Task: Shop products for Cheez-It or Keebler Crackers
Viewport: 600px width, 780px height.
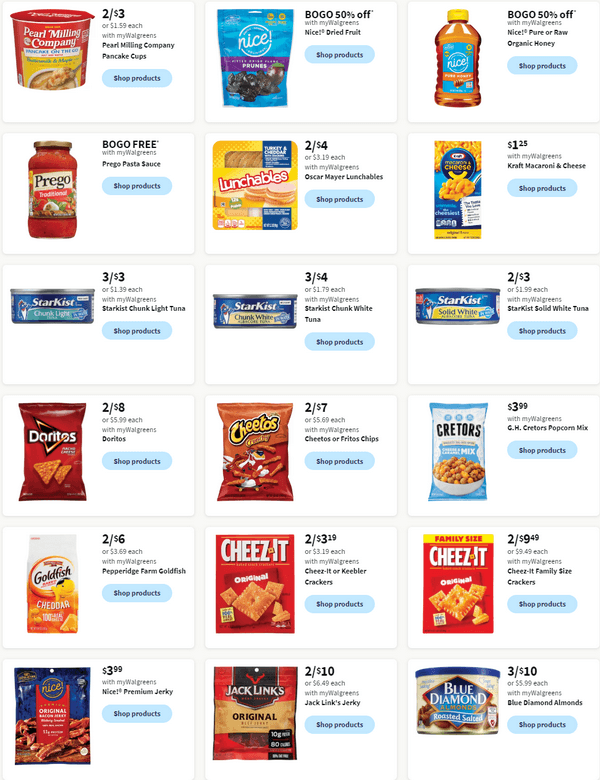Action: click(x=339, y=604)
